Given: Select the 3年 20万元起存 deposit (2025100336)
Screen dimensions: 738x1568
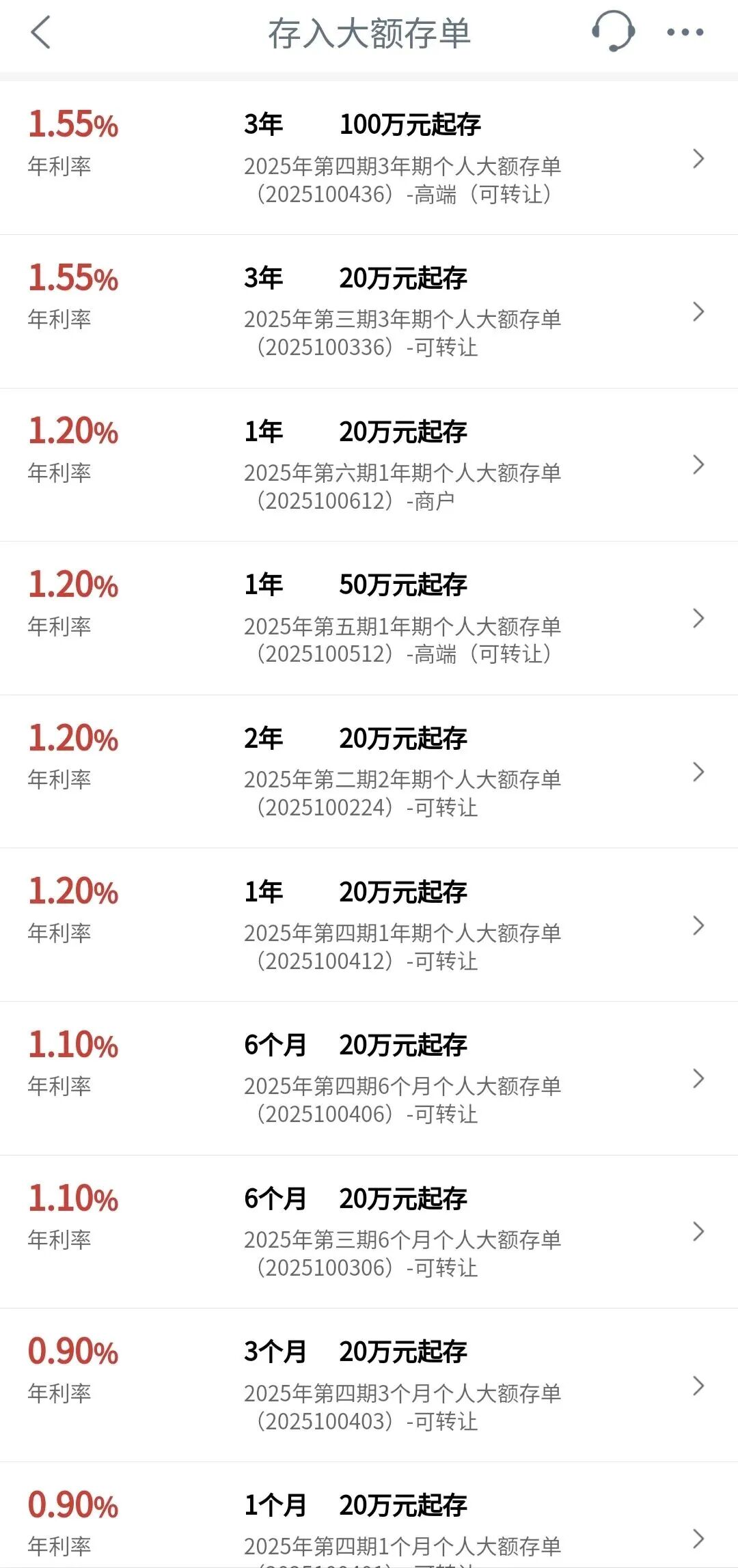Looking at the screenshot, I should 369,312.
